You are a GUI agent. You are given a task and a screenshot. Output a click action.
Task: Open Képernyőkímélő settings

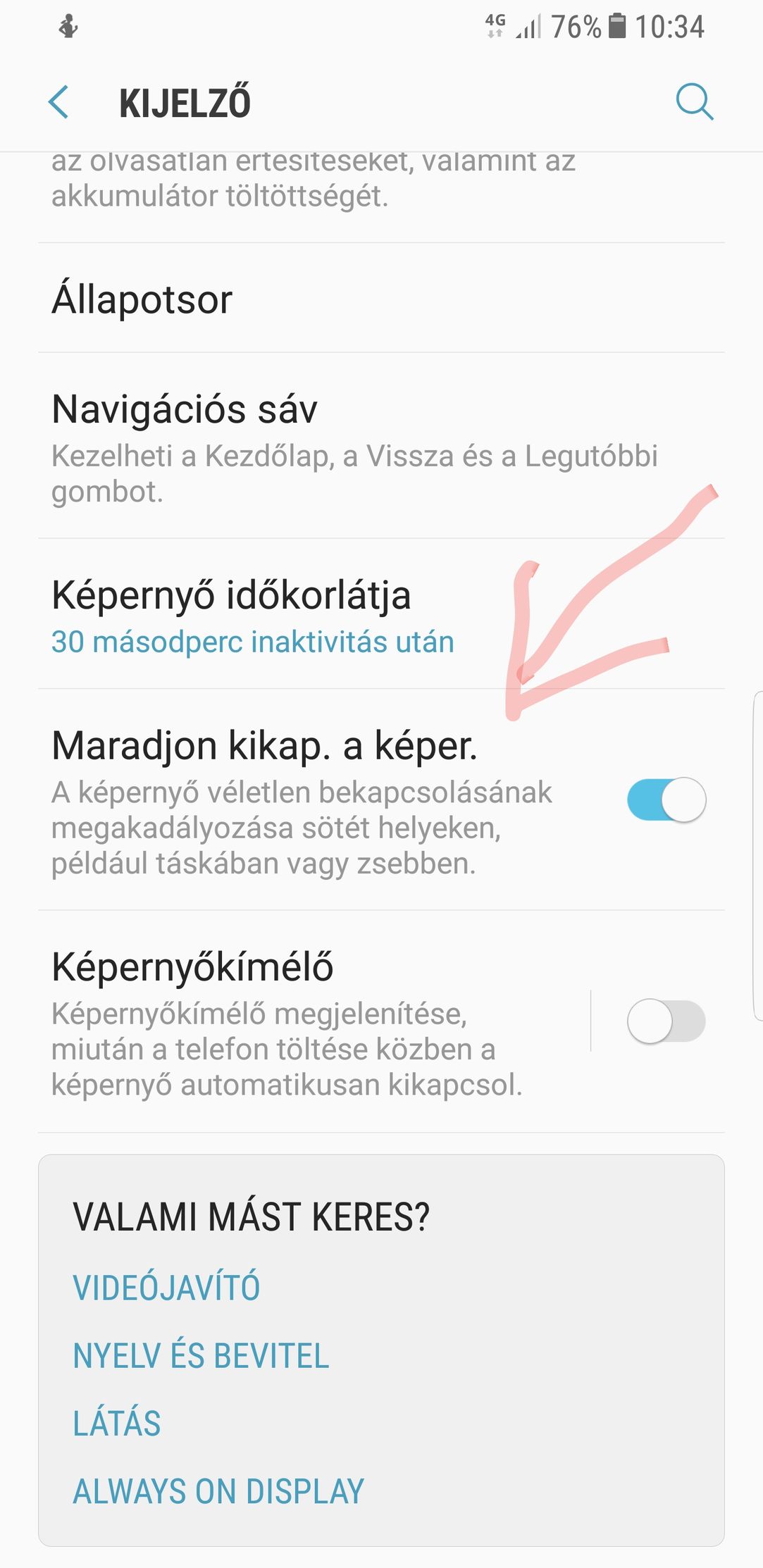point(314,1021)
